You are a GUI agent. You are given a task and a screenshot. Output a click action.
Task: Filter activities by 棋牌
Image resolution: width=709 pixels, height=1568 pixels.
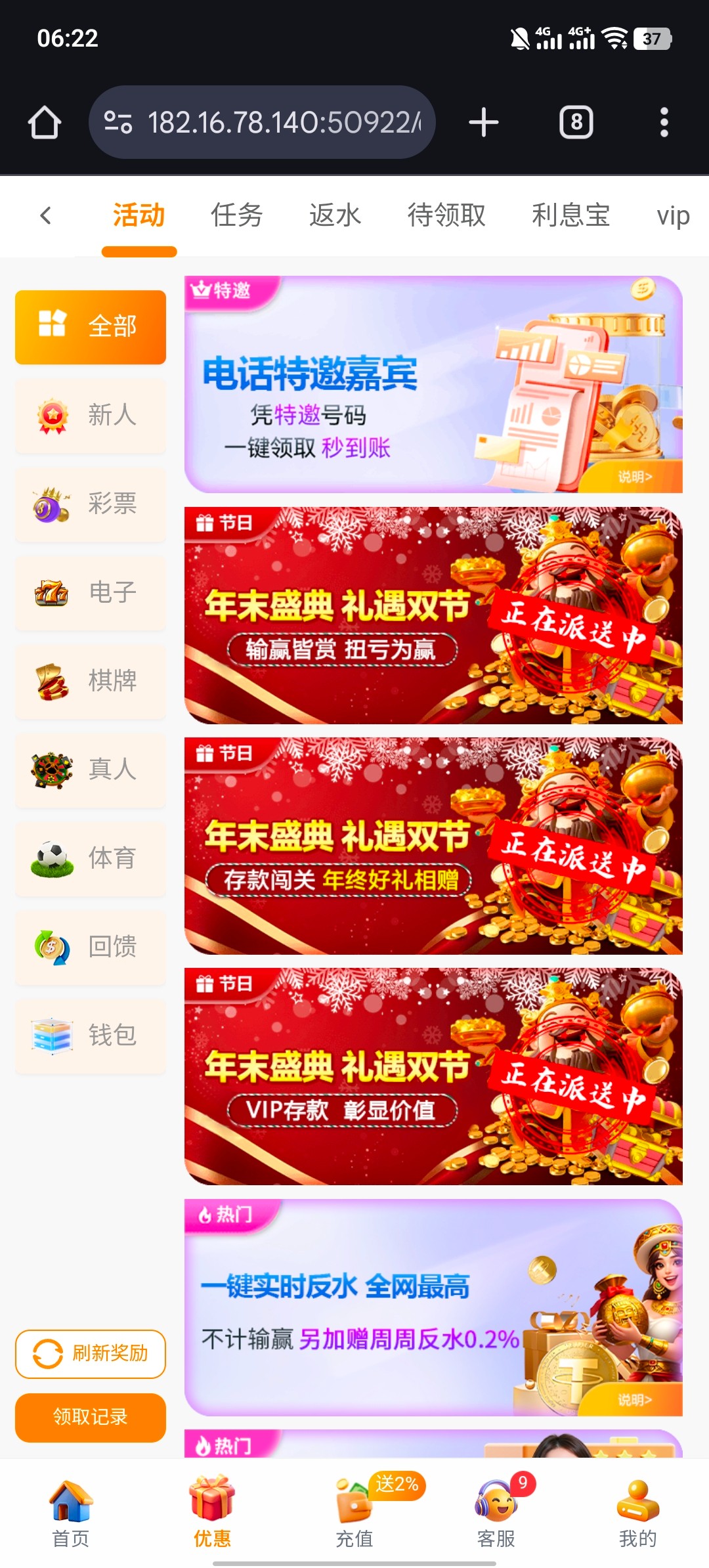point(91,681)
